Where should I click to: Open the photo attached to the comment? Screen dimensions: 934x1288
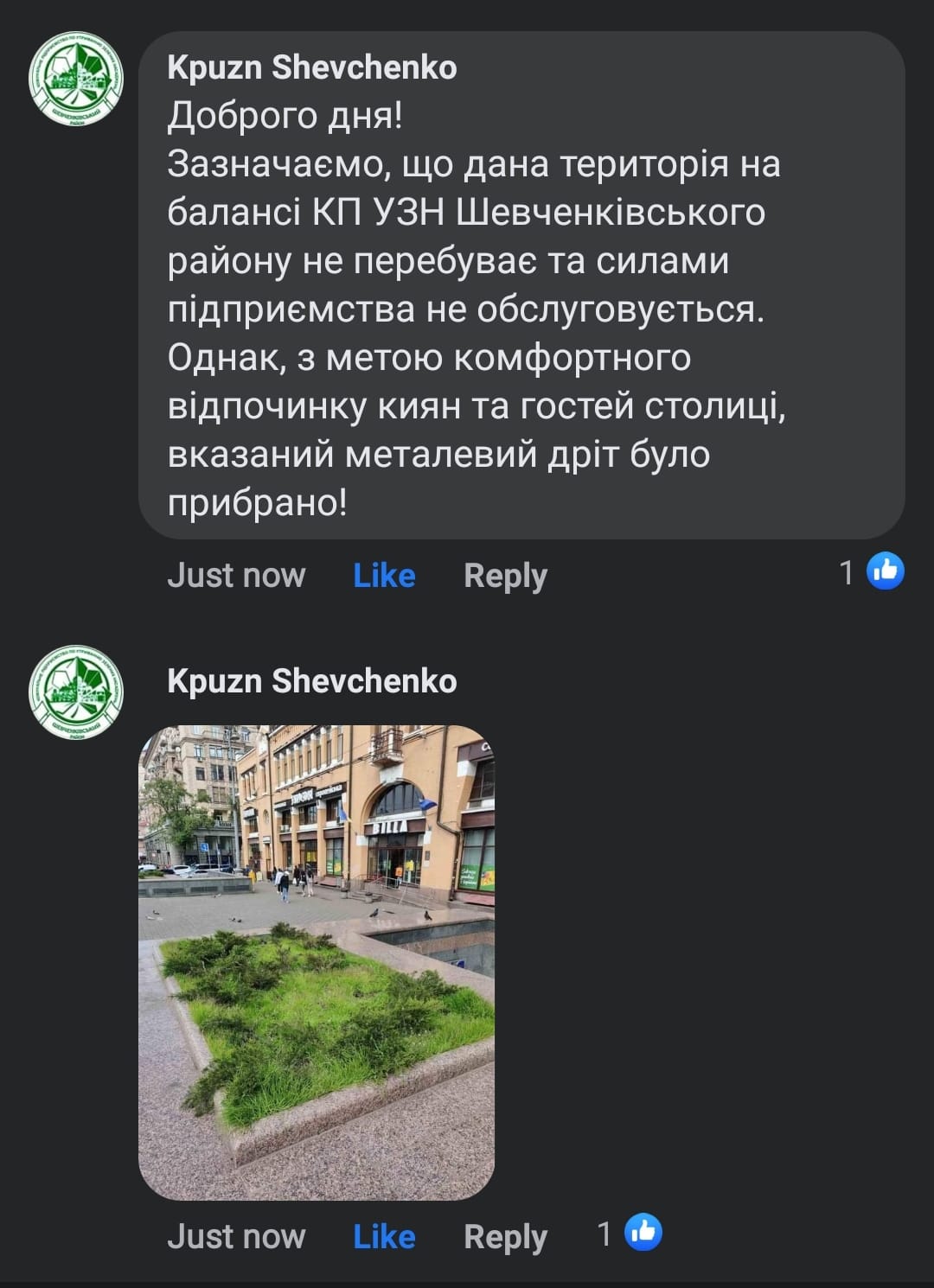pos(317,961)
